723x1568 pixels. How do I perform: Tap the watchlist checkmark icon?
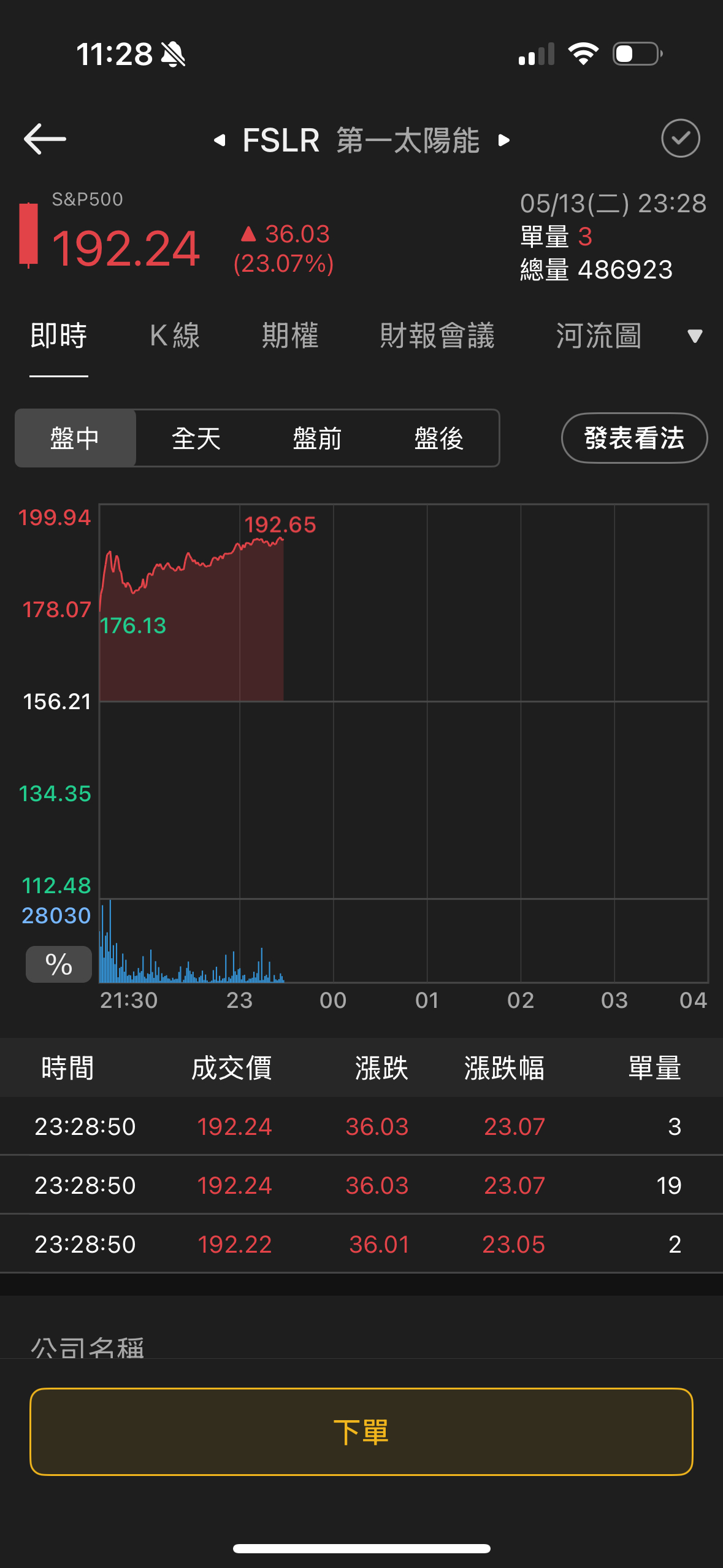coord(680,139)
